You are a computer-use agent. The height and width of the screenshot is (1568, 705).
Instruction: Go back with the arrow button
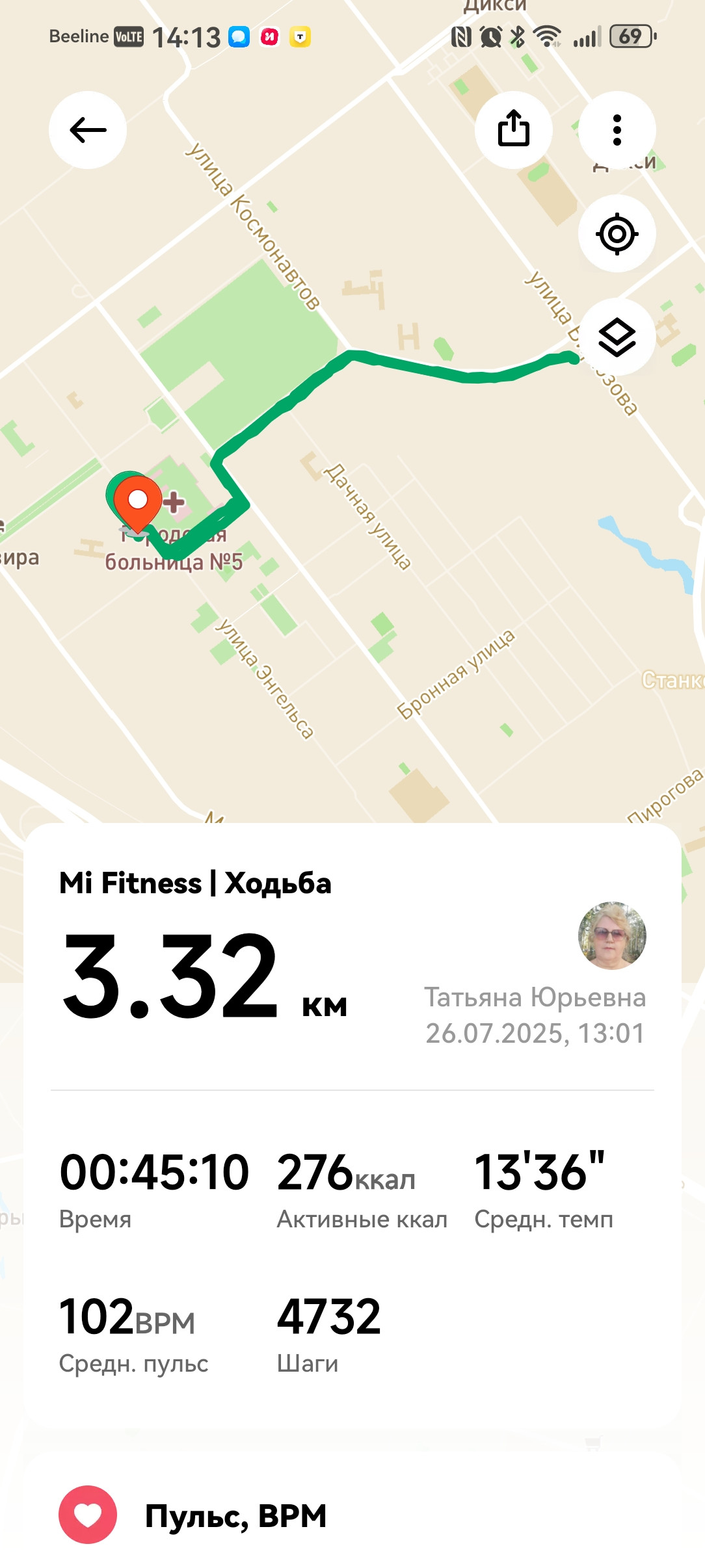click(x=88, y=130)
